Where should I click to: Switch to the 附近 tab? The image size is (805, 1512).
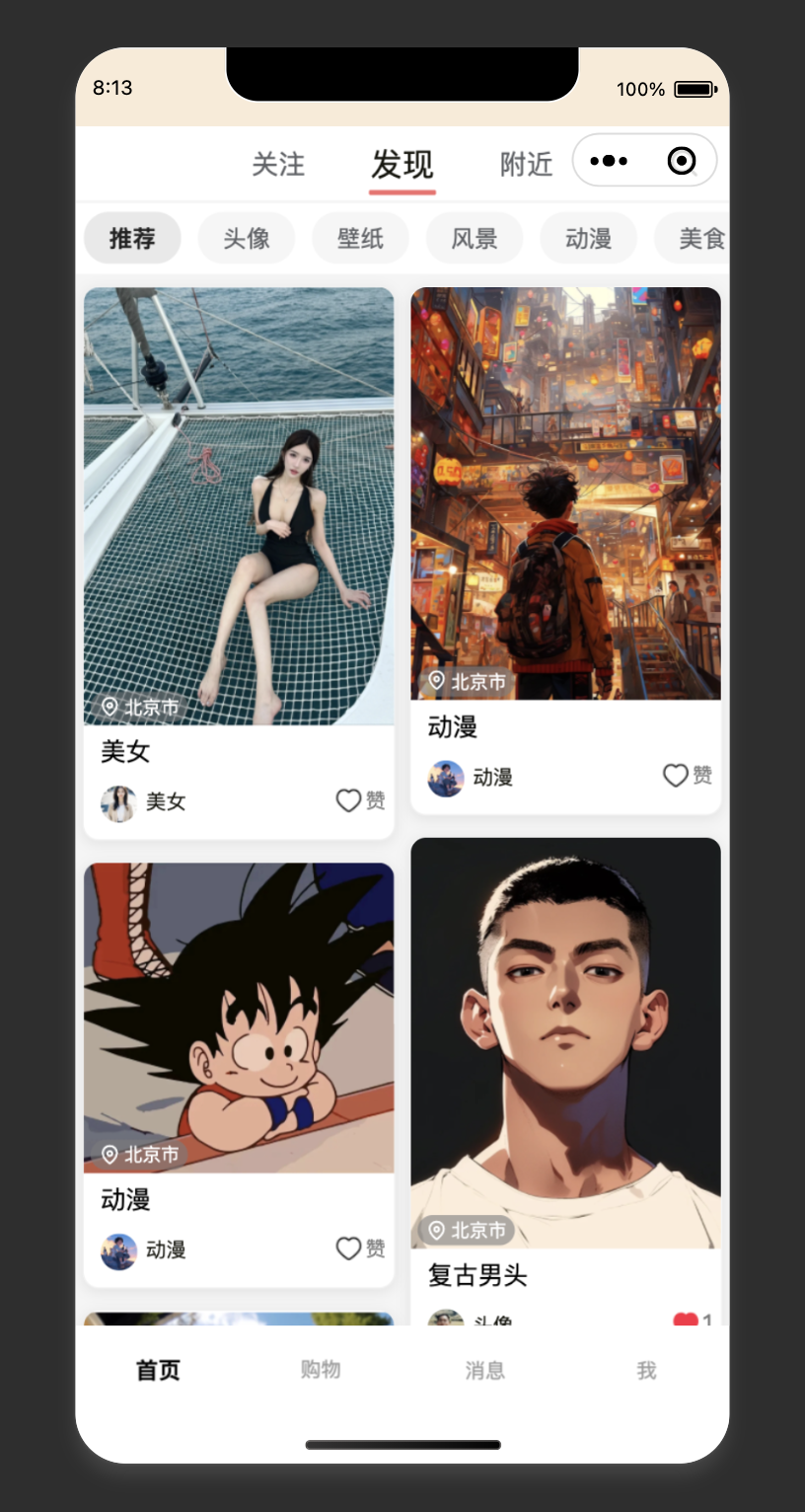[526, 164]
